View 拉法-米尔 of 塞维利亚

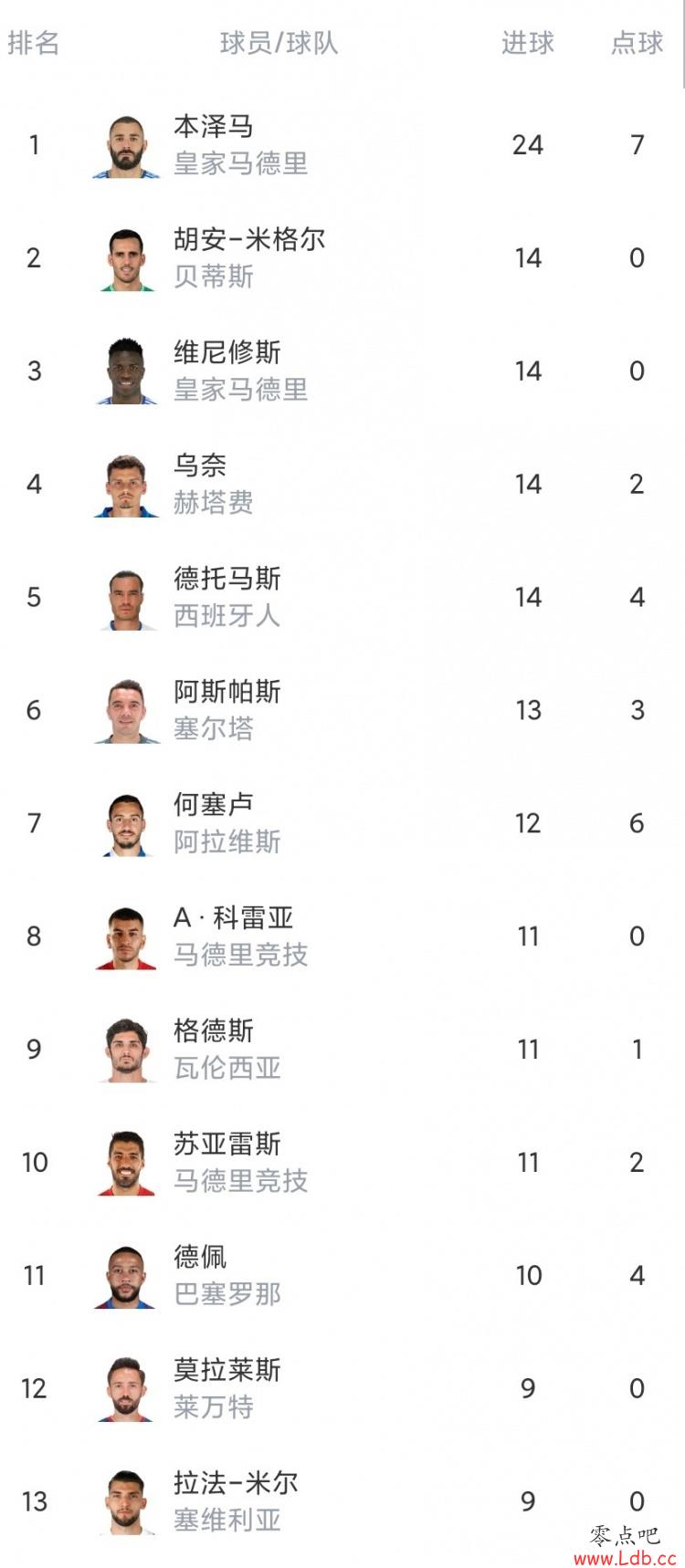342,1503
